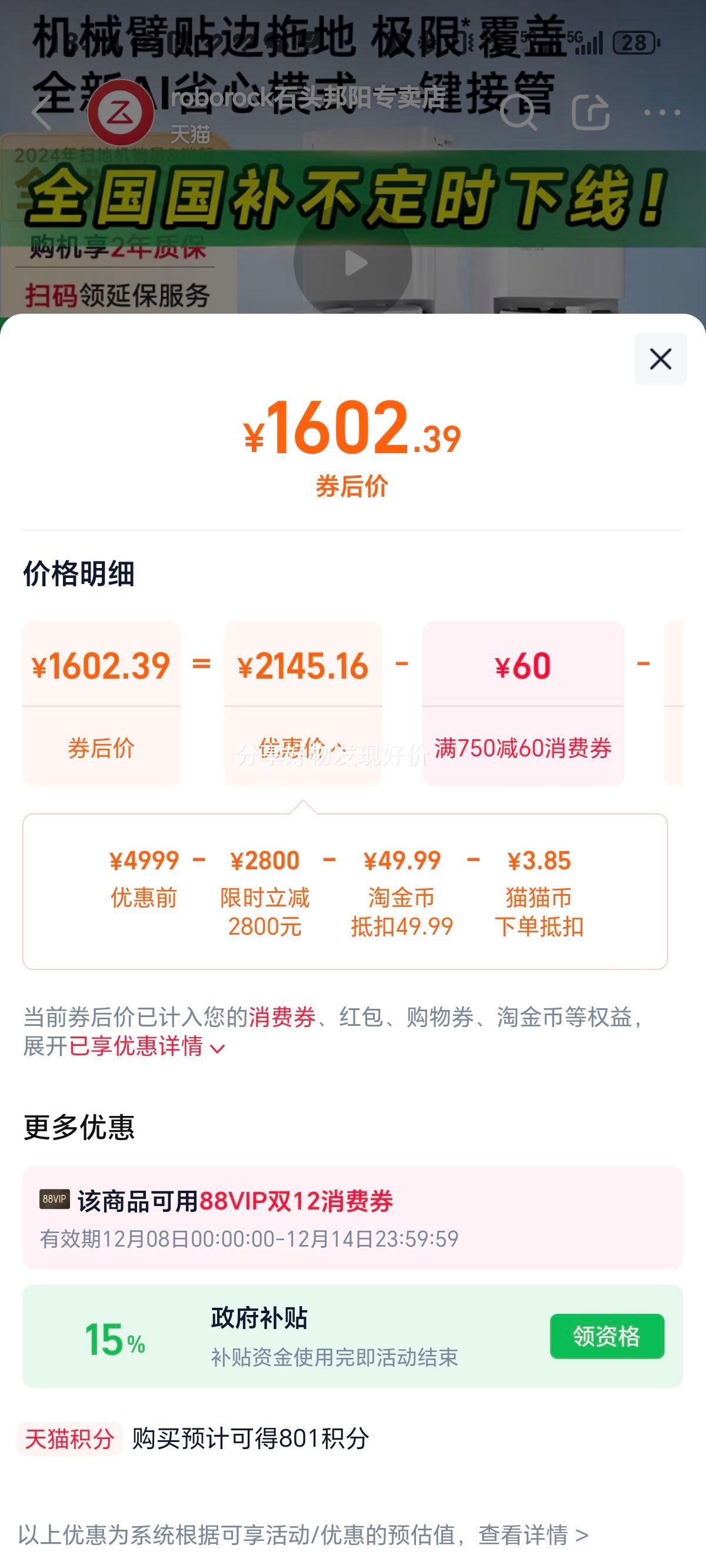The width and height of the screenshot is (706, 1568).
Task: Close the price detail popup
Action: (661, 360)
